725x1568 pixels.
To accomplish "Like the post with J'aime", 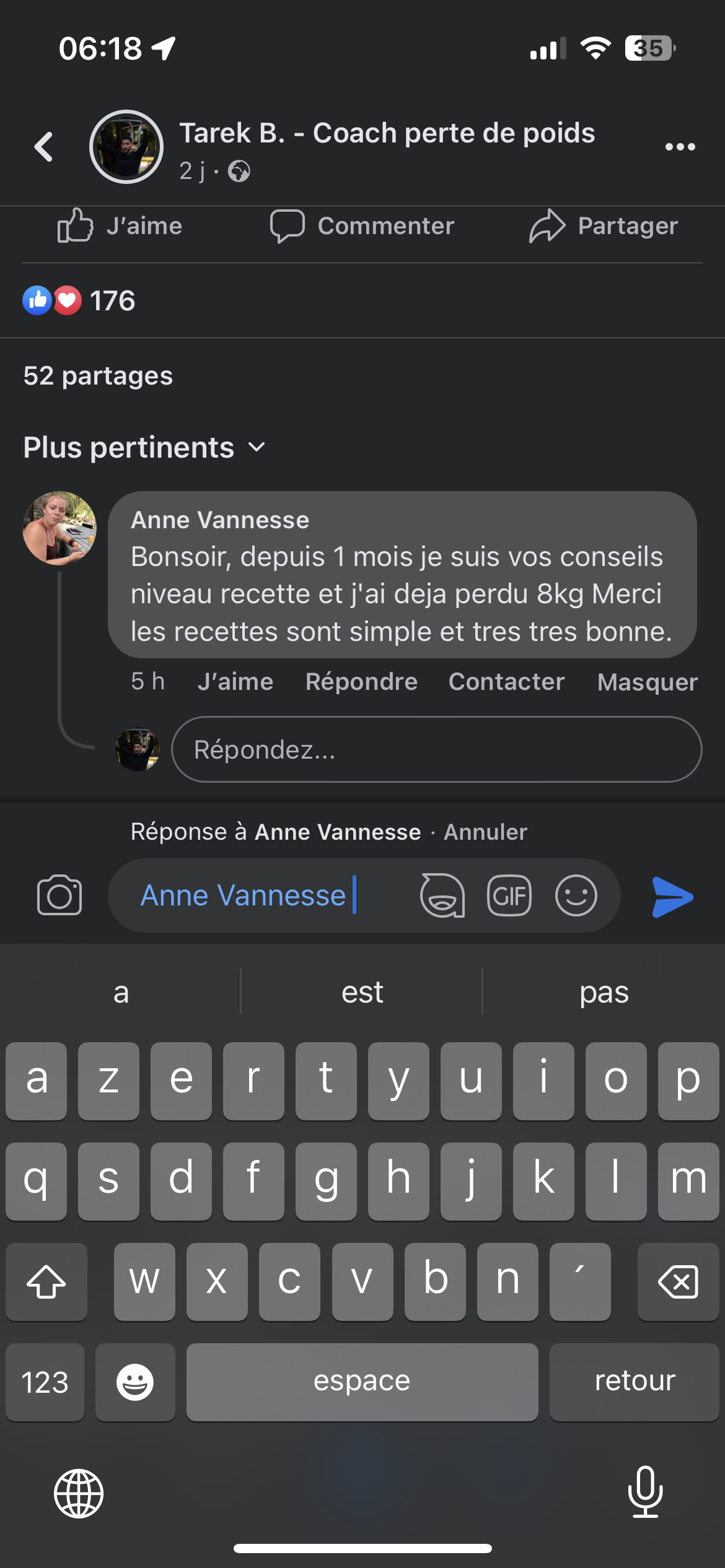I will click(x=120, y=226).
